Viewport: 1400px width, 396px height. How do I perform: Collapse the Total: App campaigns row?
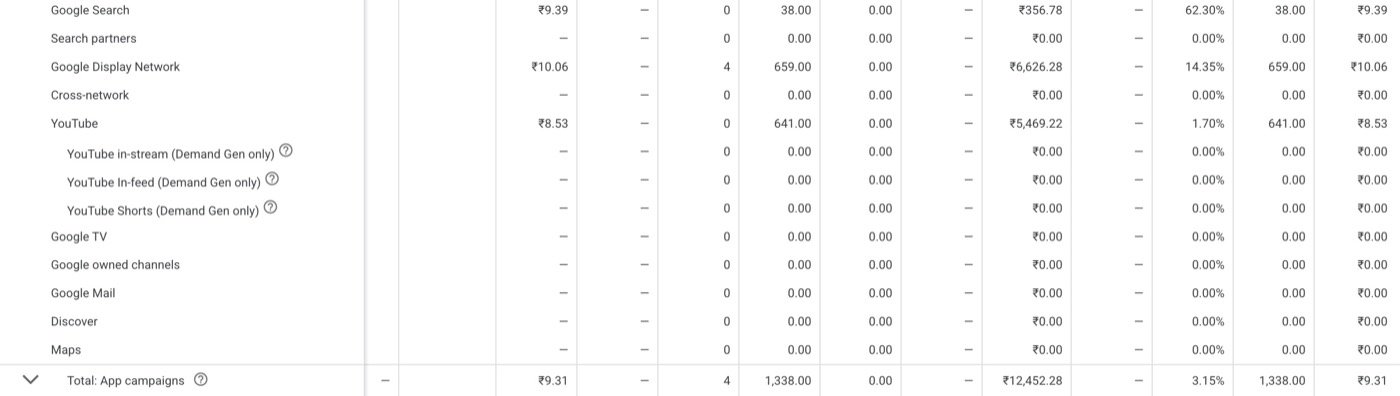click(x=30, y=380)
